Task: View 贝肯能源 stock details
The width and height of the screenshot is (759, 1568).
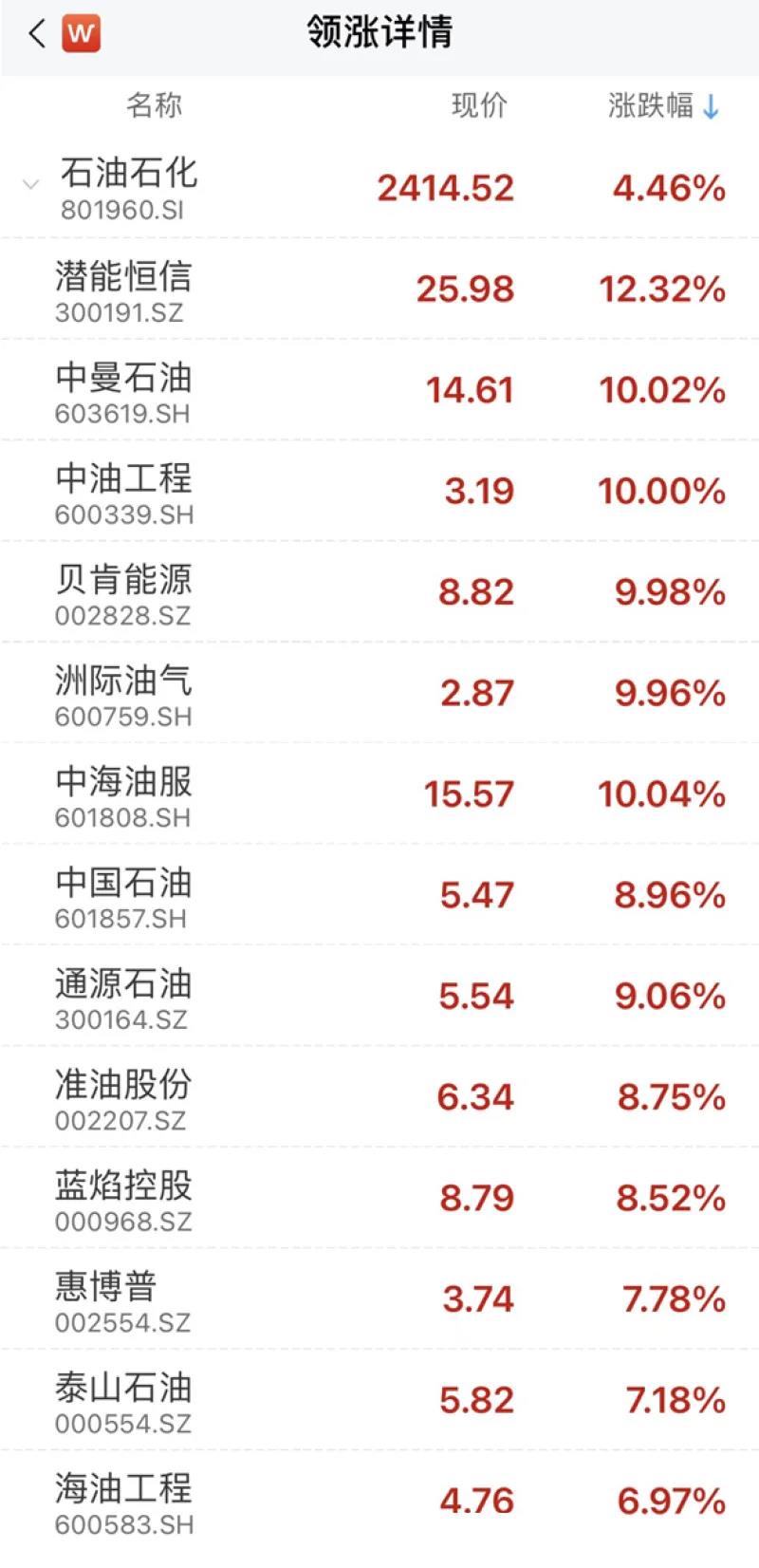Action: (x=379, y=592)
